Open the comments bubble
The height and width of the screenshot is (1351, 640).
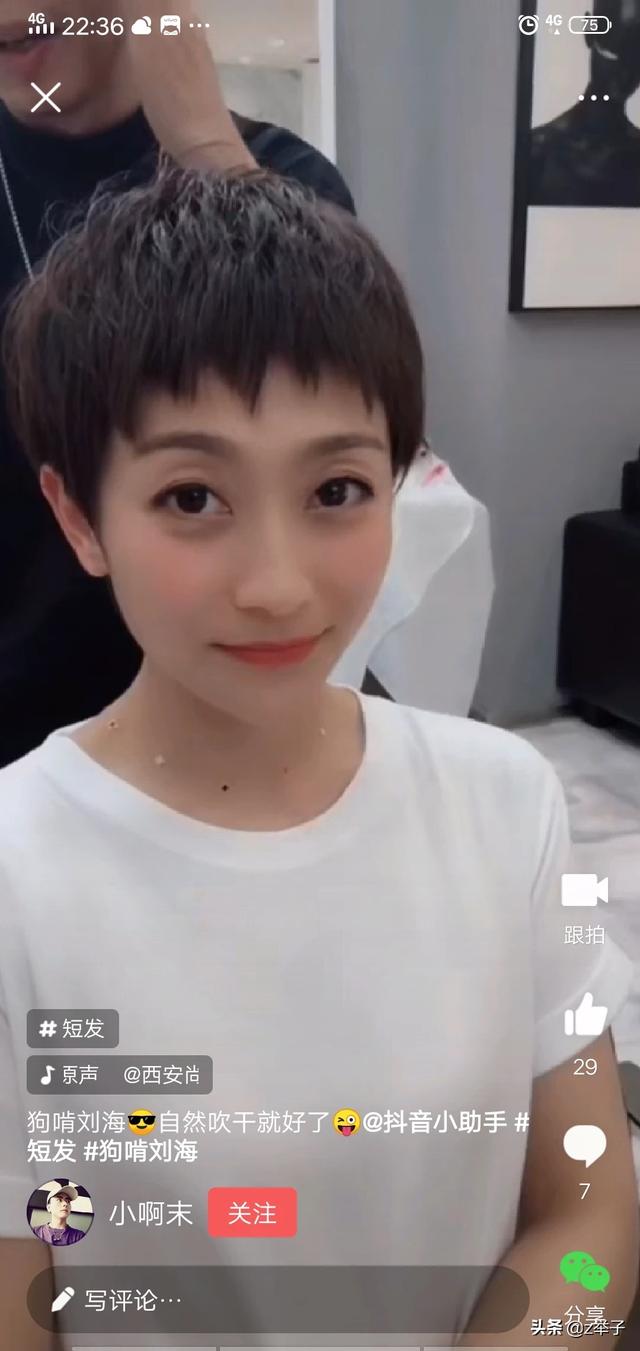585,1145
